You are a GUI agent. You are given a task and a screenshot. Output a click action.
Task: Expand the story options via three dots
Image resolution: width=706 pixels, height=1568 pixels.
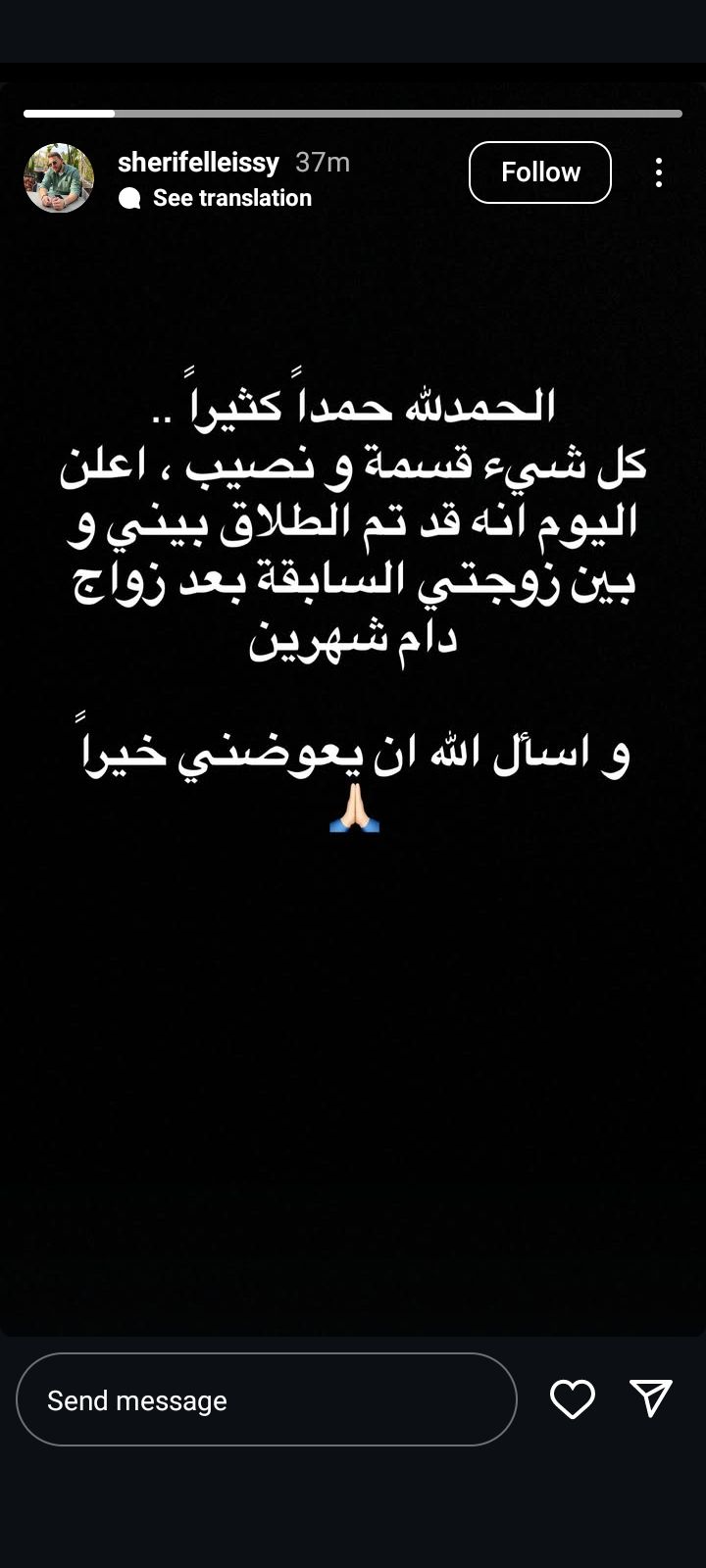pyautogui.click(x=659, y=172)
